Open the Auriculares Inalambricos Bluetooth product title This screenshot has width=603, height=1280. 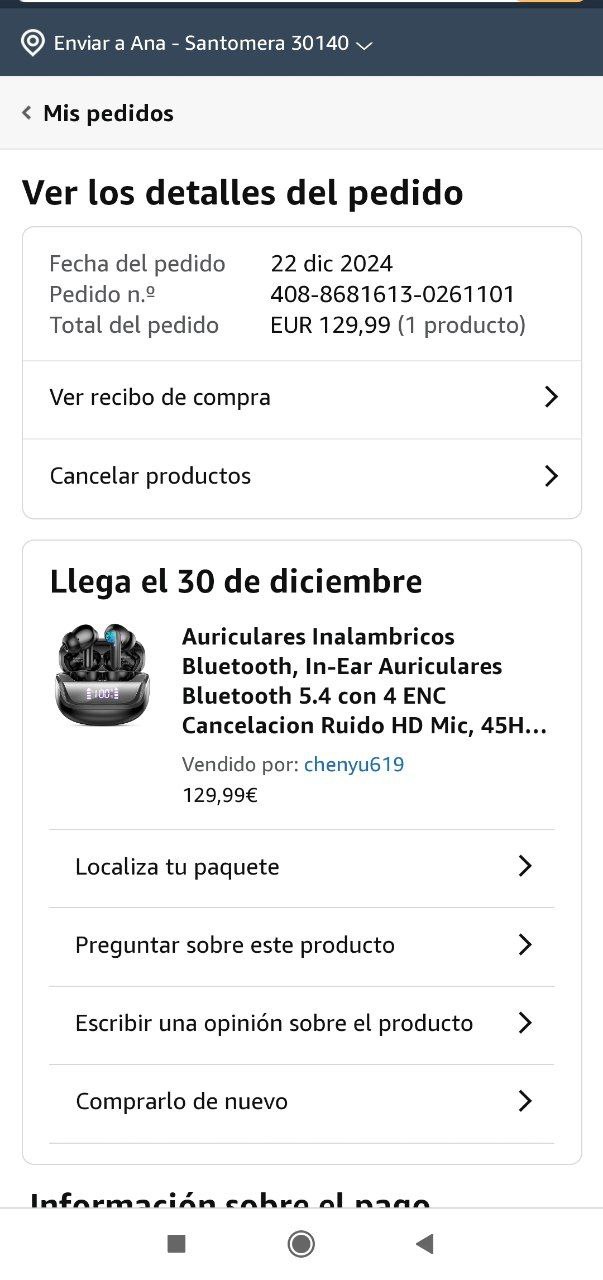[x=364, y=681]
